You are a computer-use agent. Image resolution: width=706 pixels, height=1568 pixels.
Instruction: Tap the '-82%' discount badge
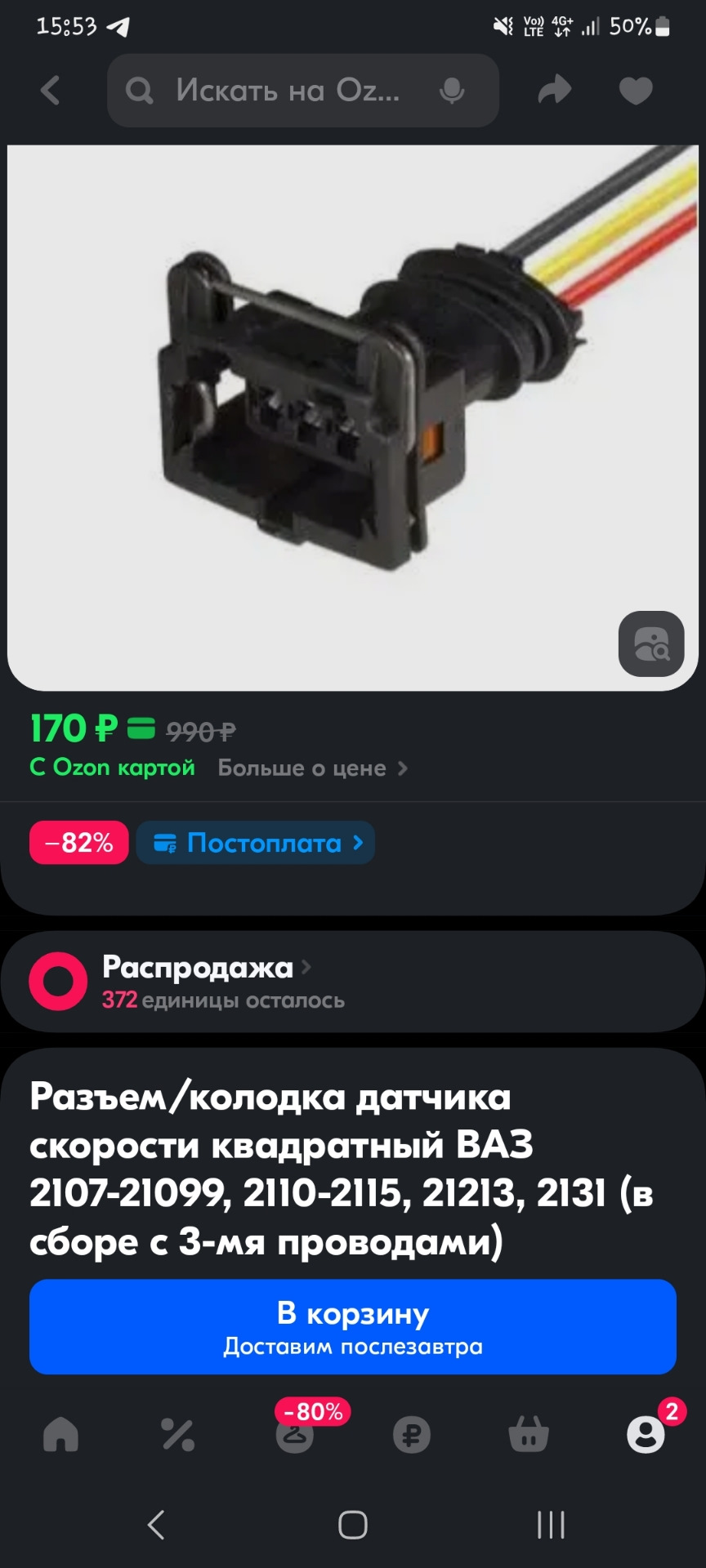[78, 843]
